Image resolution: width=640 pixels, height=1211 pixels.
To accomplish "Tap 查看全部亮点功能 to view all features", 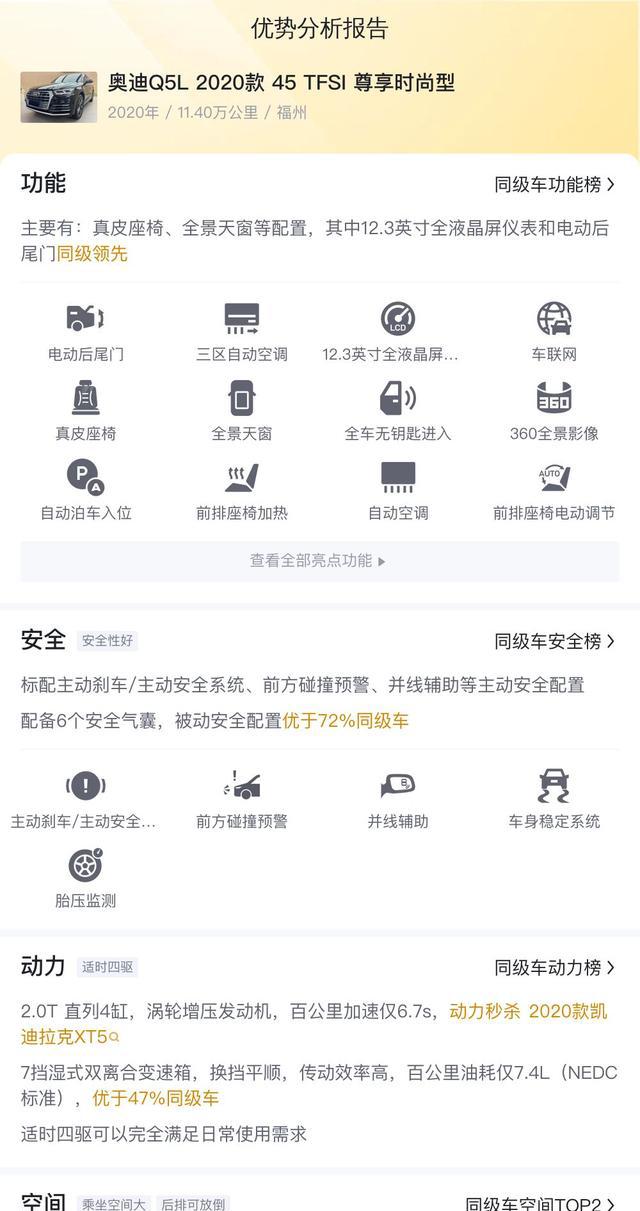I will click(319, 561).
